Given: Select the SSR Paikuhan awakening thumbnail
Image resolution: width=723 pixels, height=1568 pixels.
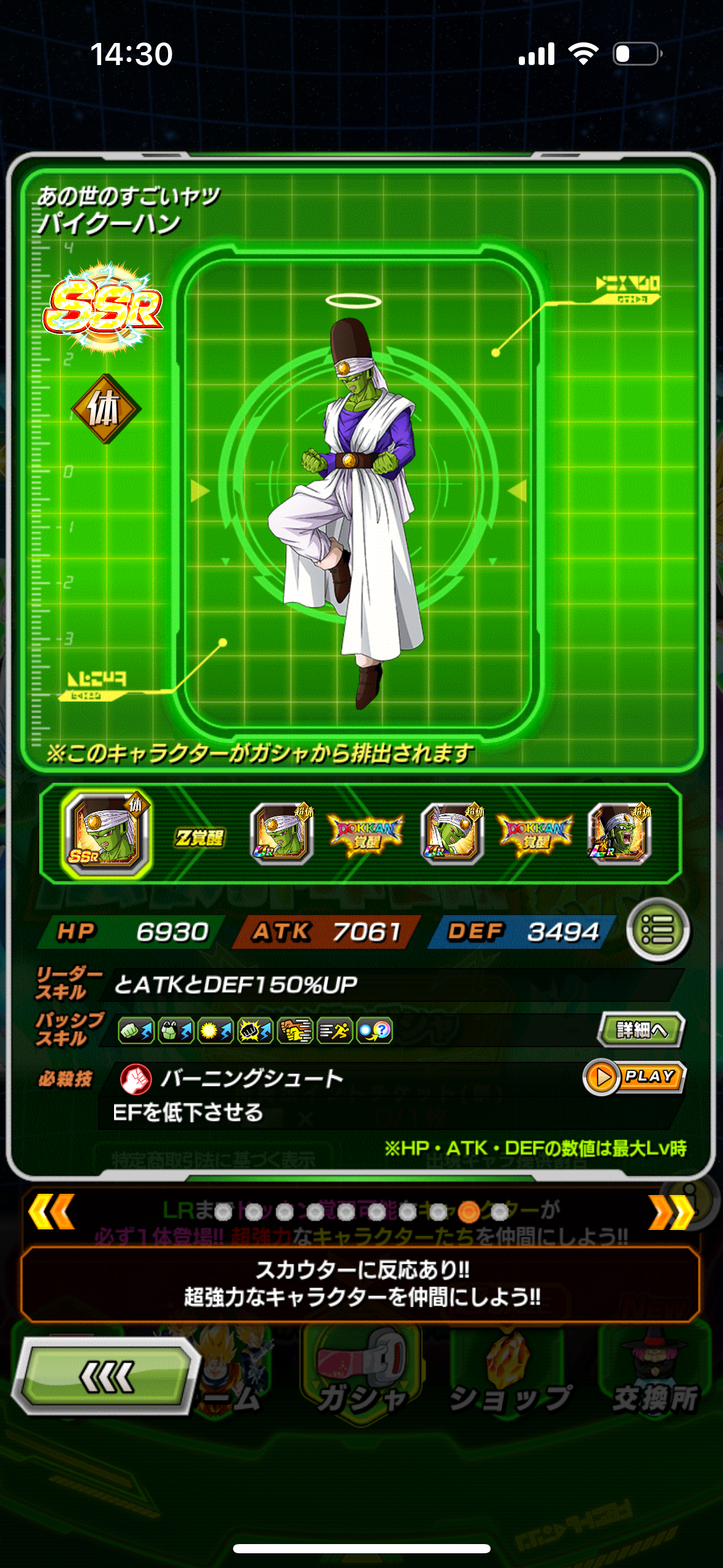Looking at the screenshot, I should point(107,832).
